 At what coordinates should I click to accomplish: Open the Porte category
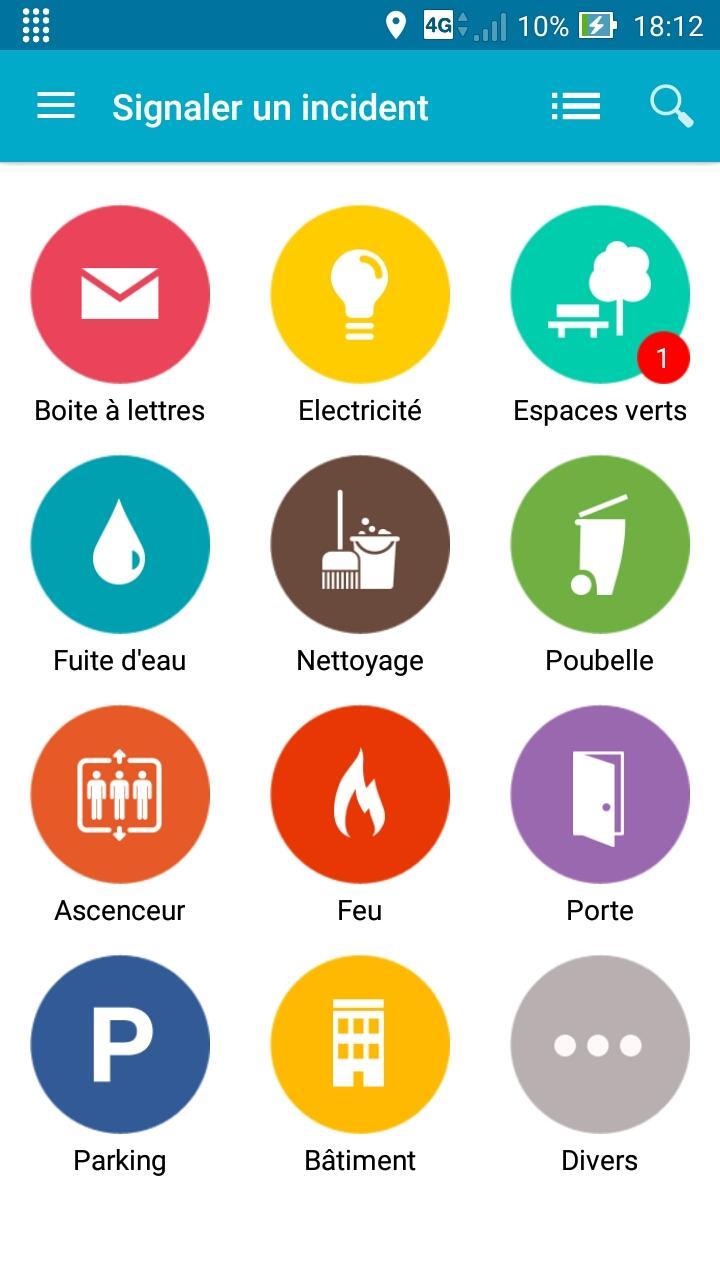coord(600,794)
